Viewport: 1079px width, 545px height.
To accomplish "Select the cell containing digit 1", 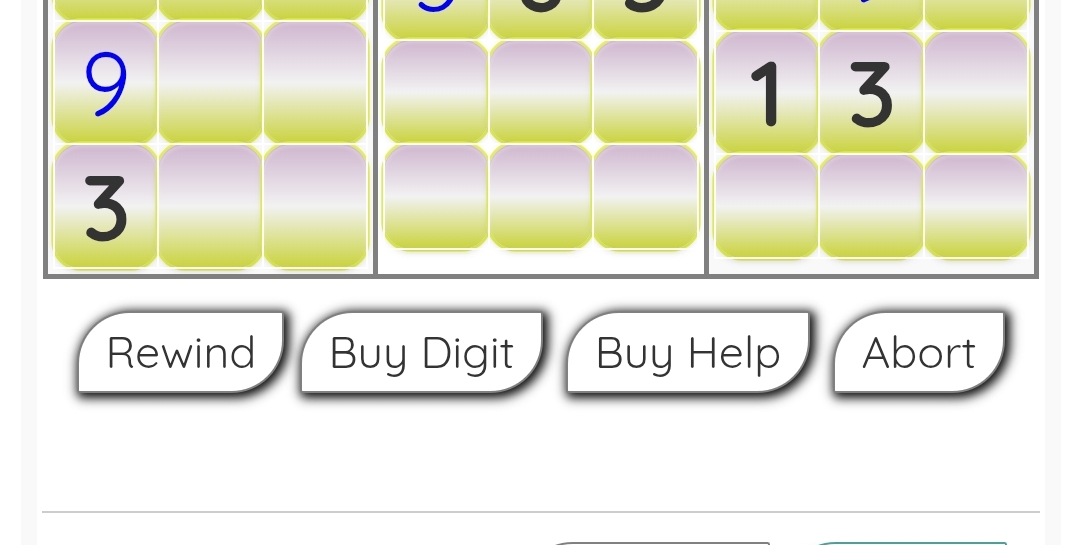I will 767,93.
